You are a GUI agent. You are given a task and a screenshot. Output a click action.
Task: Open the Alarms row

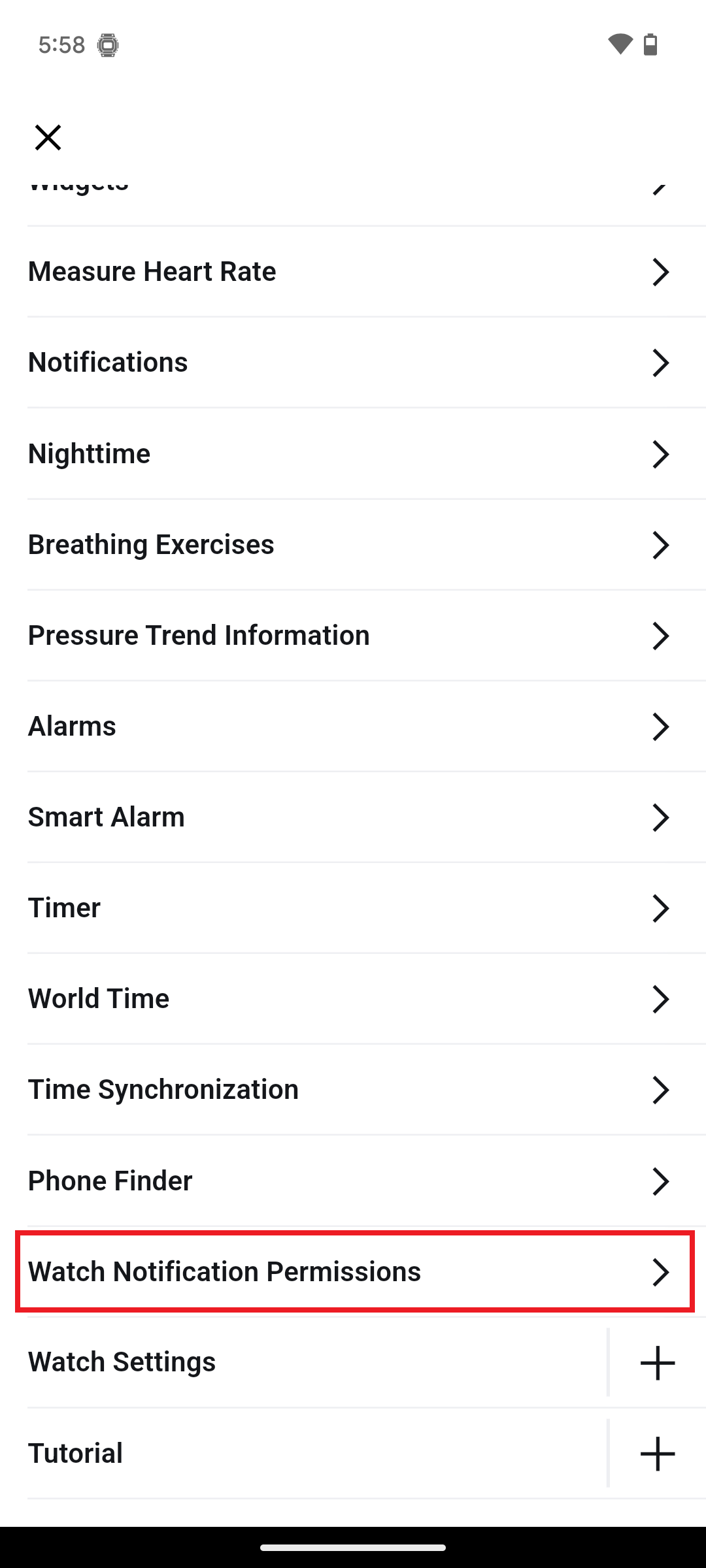click(x=353, y=727)
